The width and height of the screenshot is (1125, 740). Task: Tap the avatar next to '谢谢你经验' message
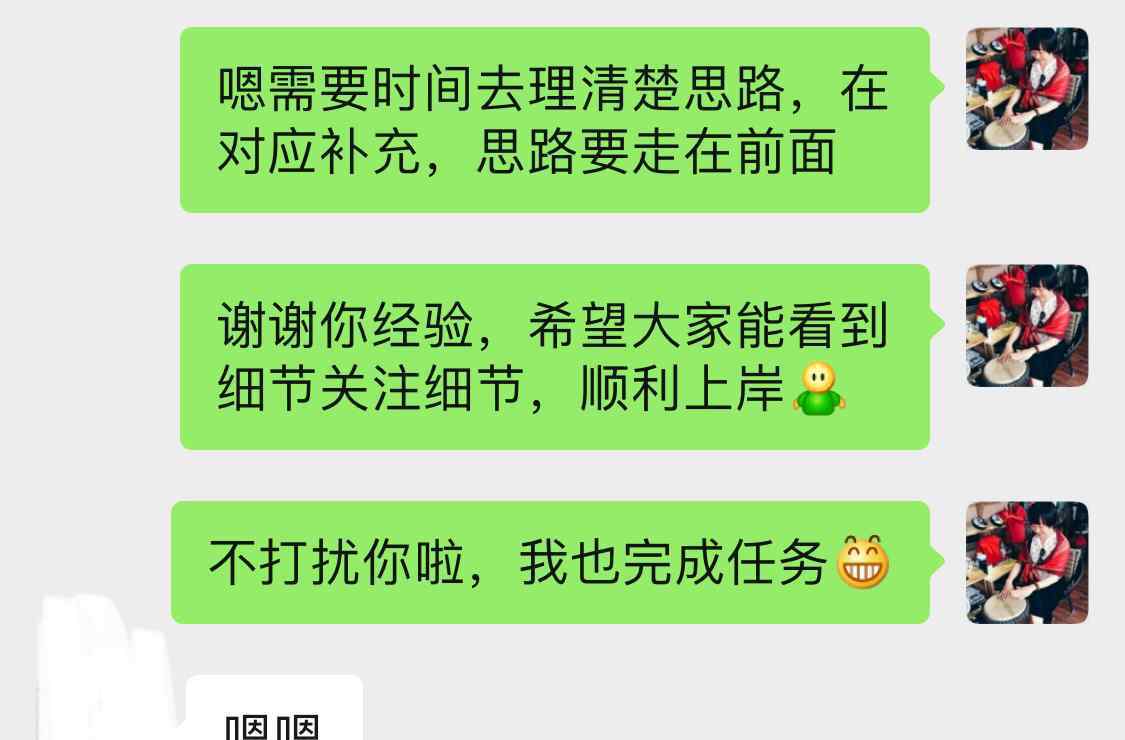pos(1027,326)
